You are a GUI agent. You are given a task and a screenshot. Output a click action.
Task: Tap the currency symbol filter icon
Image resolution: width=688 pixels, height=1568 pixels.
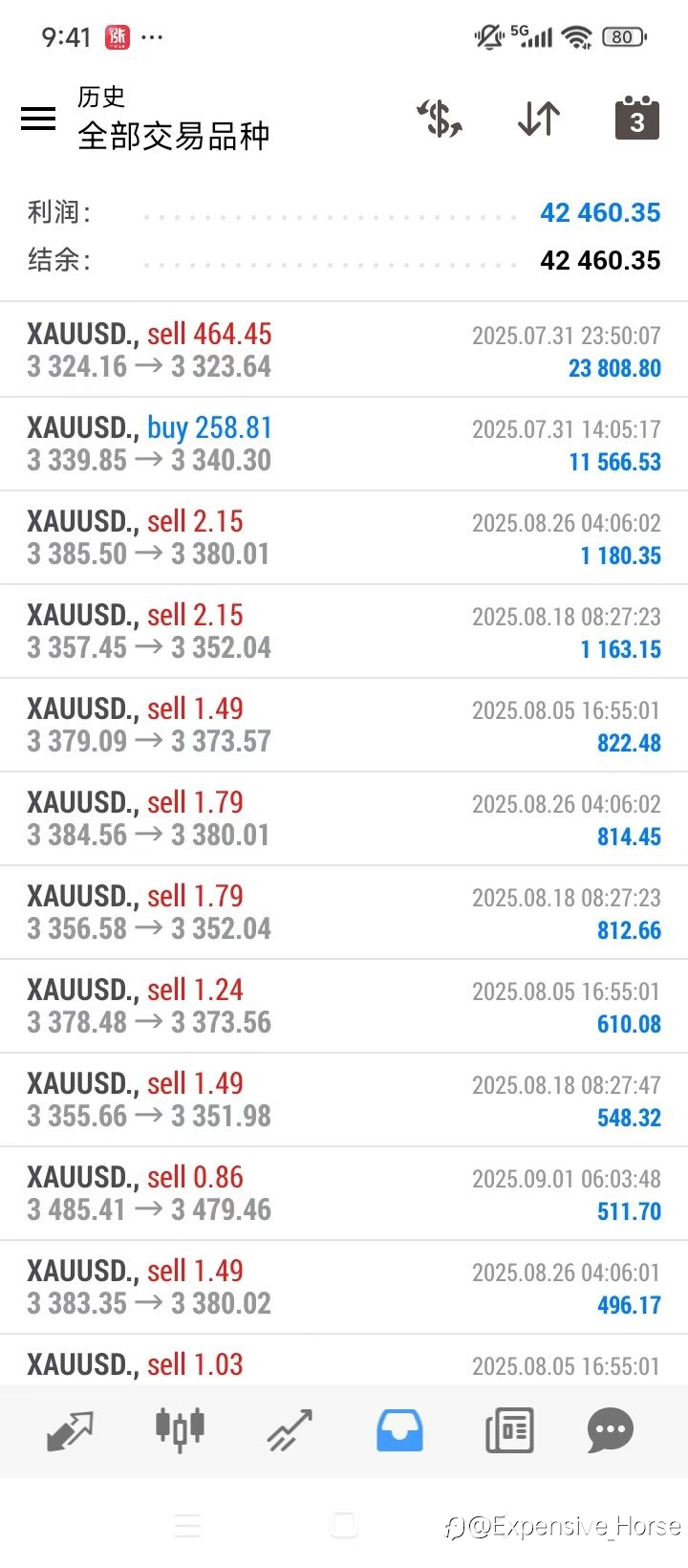pyautogui.click(x=441, y=119)
